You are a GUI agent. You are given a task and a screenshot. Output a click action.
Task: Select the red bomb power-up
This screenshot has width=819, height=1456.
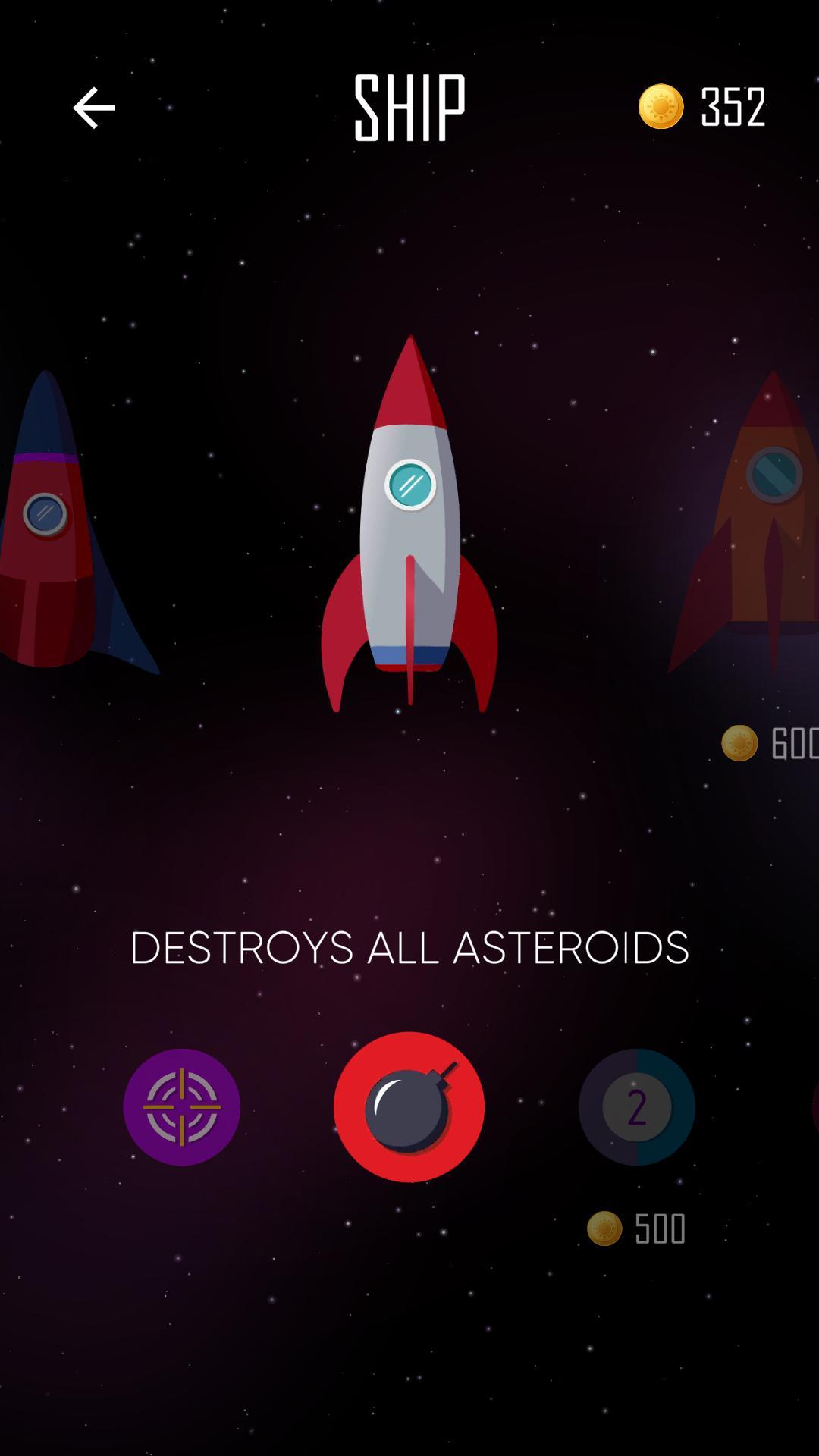click(409, 1107)
